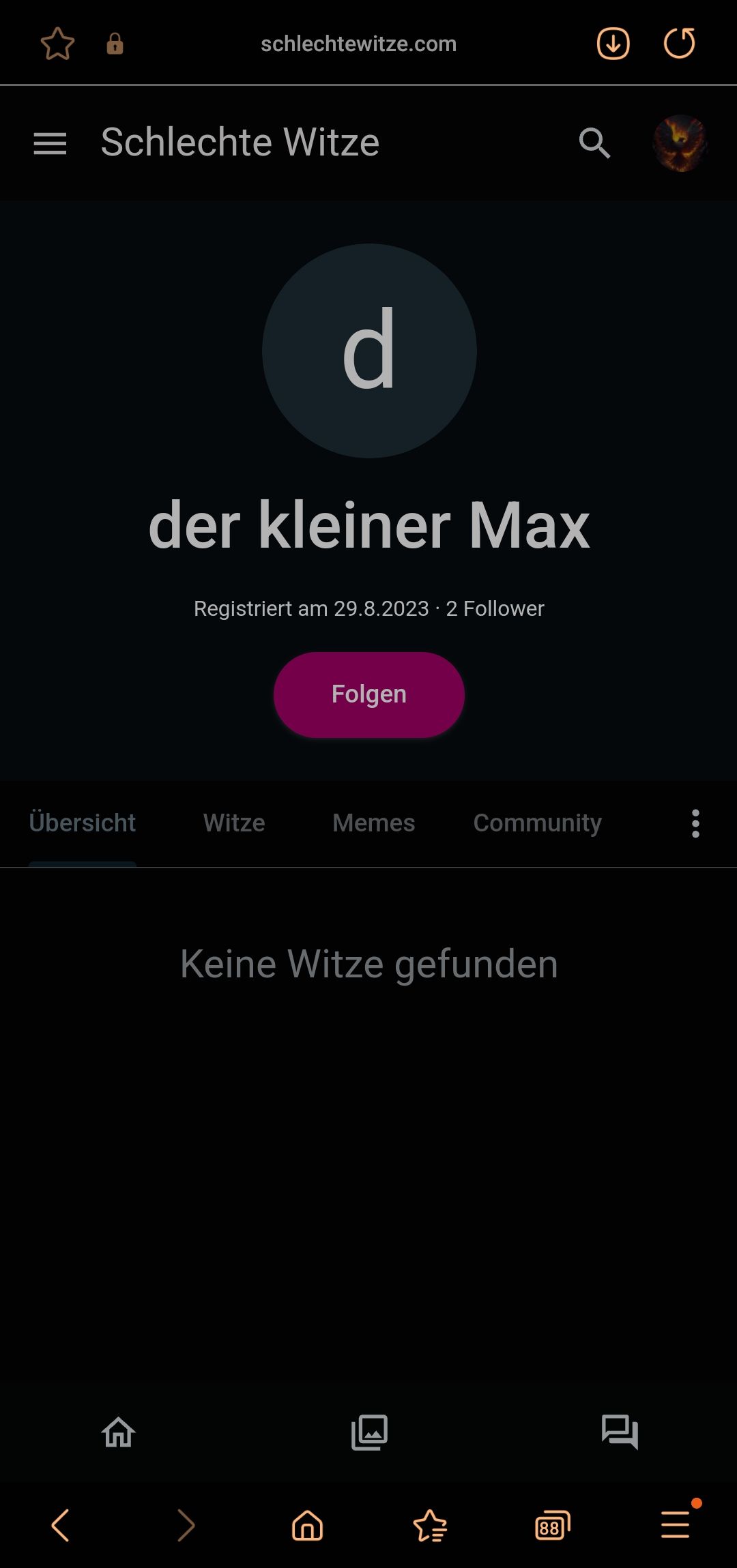
Task: Open your profile avatar menu
Action: click(x=680, y=143)
